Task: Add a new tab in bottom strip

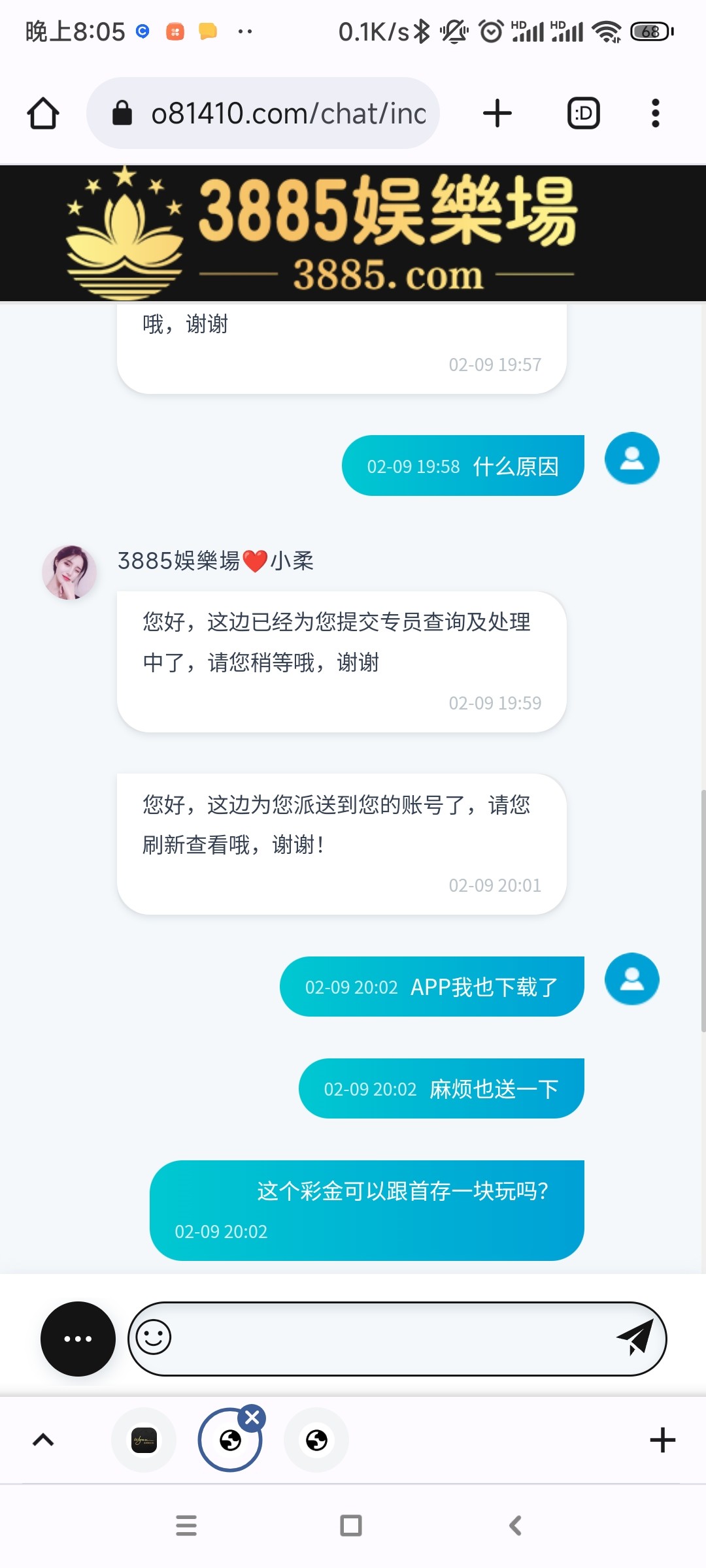Action: pyautogui.click(x=662, y=1440)
